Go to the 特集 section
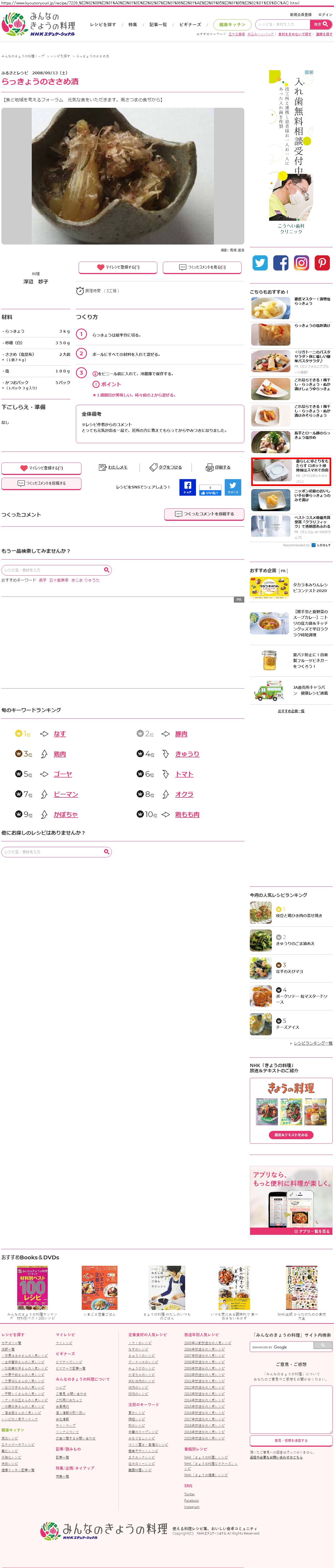The width and height of the screenshot is (334, 1568). (132, 25)
